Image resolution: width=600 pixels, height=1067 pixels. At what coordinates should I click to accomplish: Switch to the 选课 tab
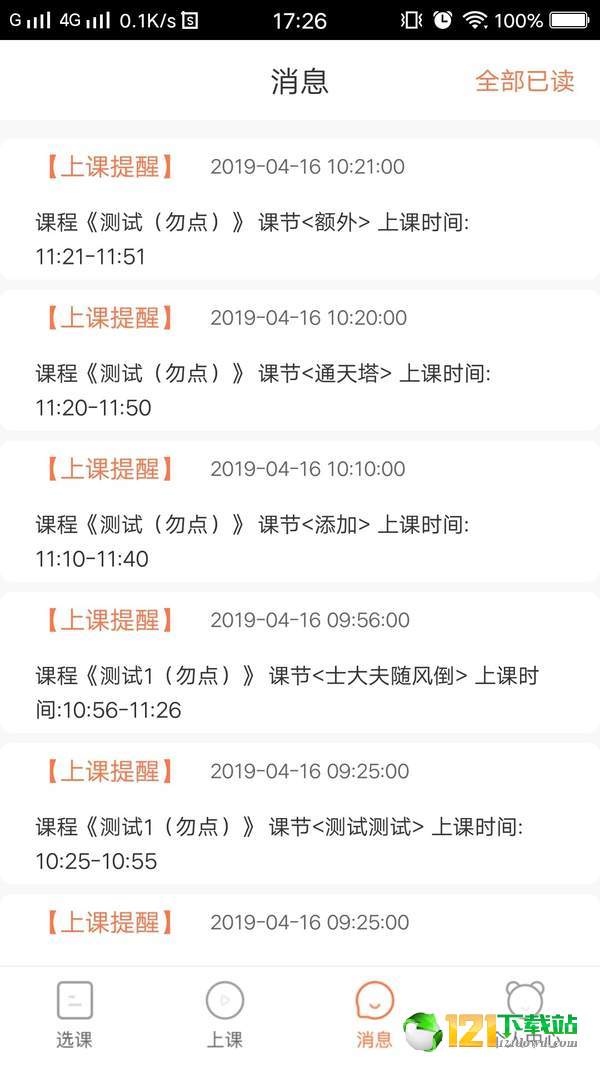74,1014
